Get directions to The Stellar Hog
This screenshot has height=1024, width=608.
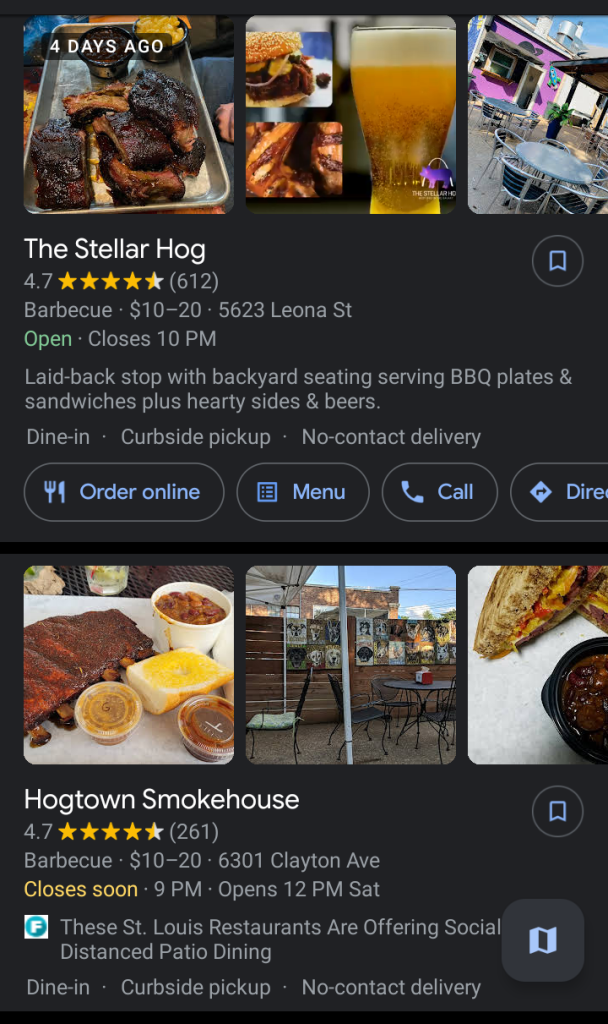[x=565, y=492]
